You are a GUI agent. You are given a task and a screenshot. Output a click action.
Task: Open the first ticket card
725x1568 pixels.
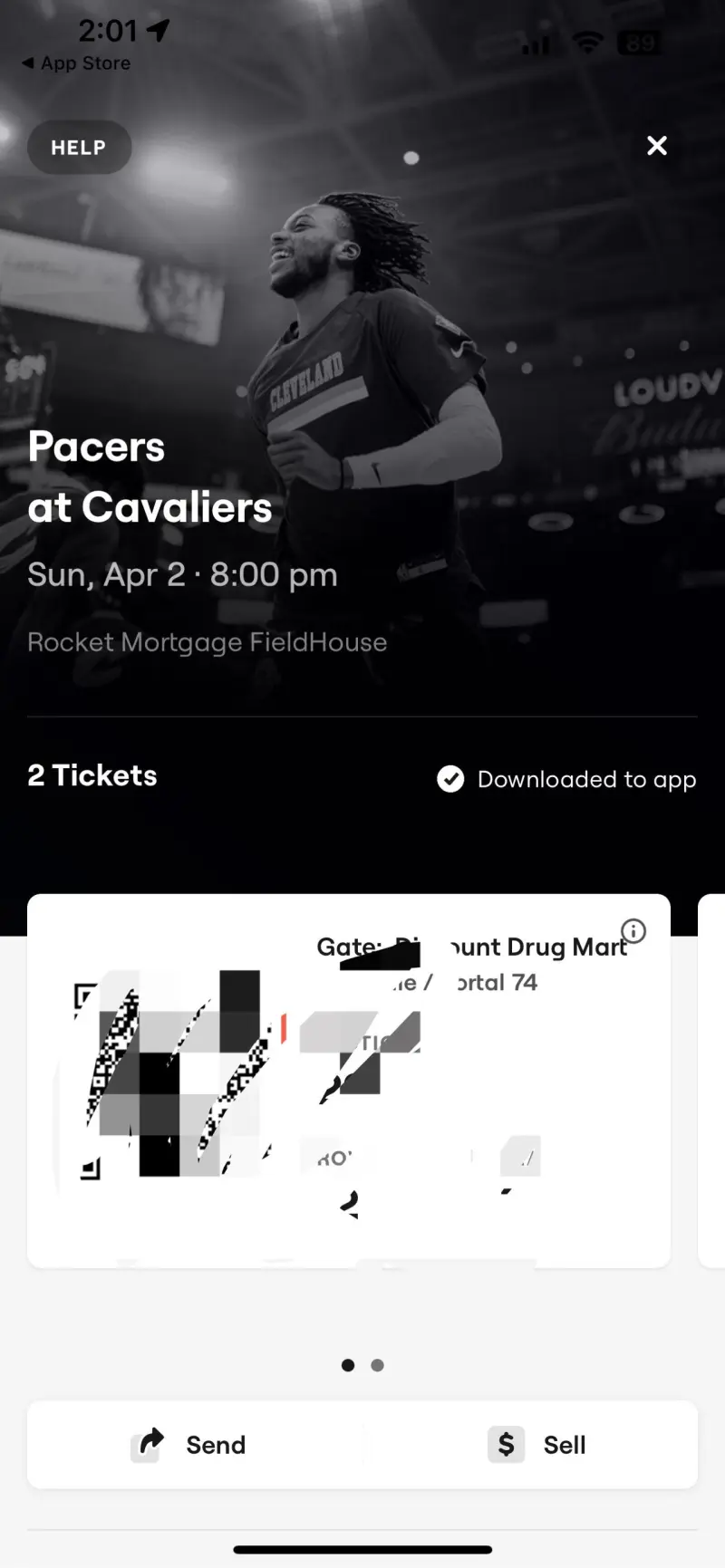point(349,1080)
